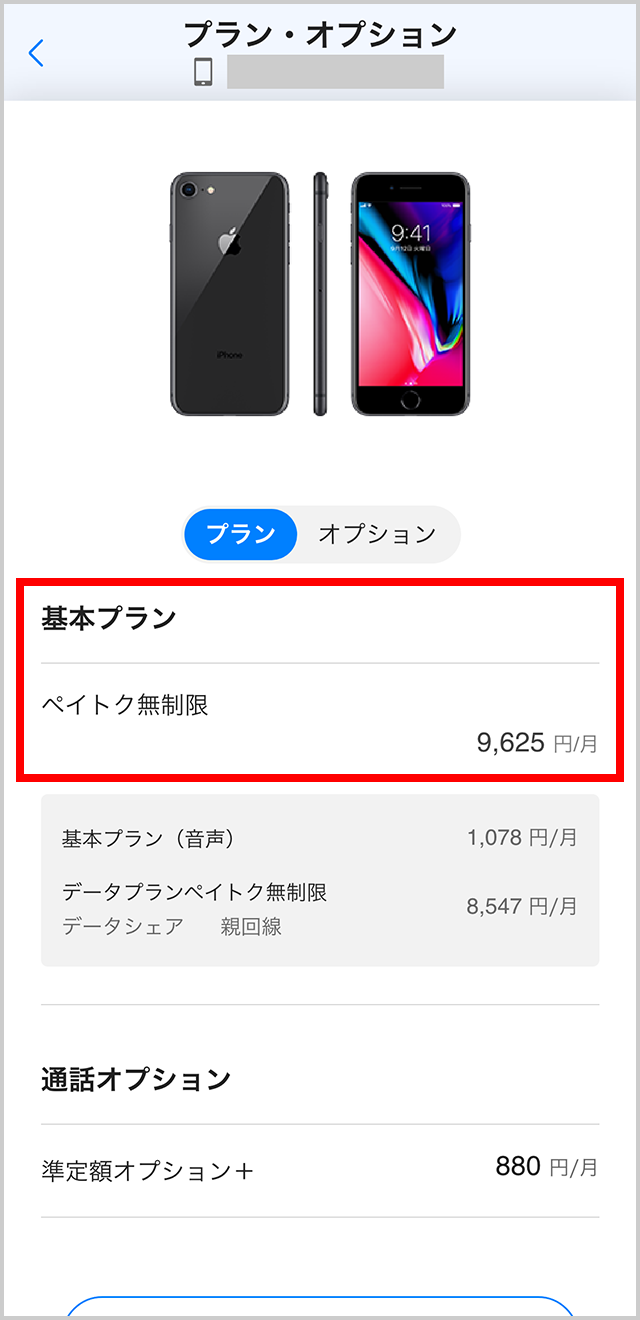Select the プラン segment
Viewport: 640px width, 1320px height.
point(241,534)
